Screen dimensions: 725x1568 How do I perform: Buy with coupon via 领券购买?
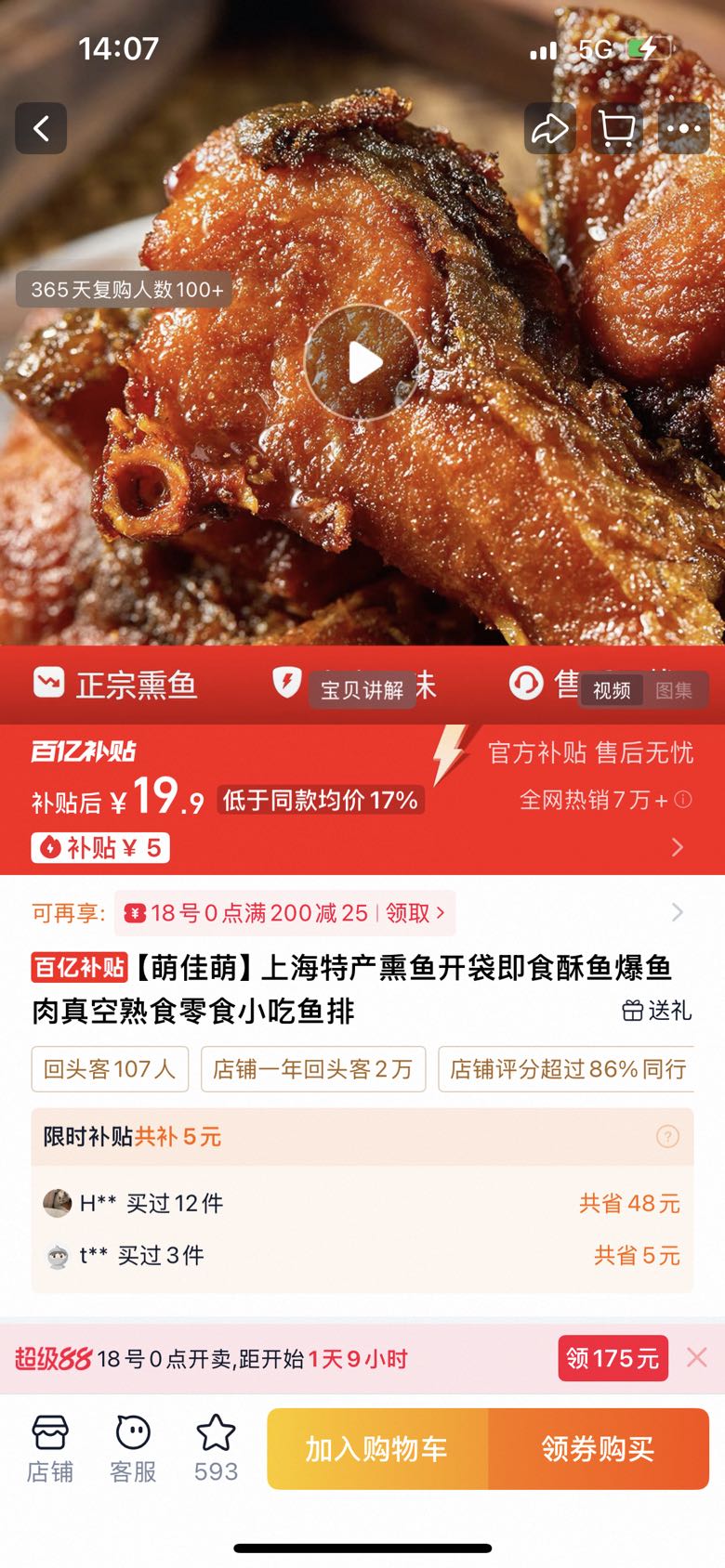(x=599, y=1449)
